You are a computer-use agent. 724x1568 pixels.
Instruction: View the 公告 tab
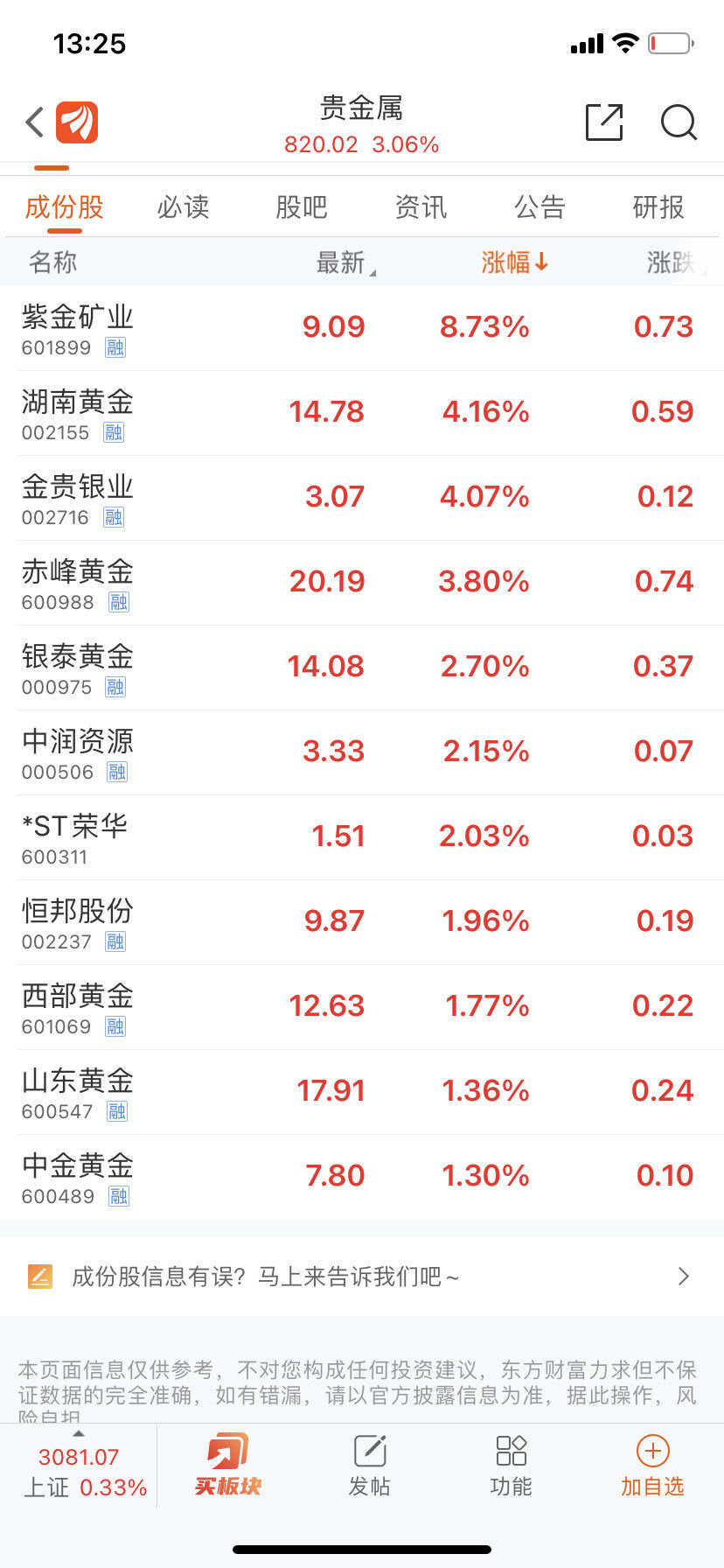click(x=540, y=207)
